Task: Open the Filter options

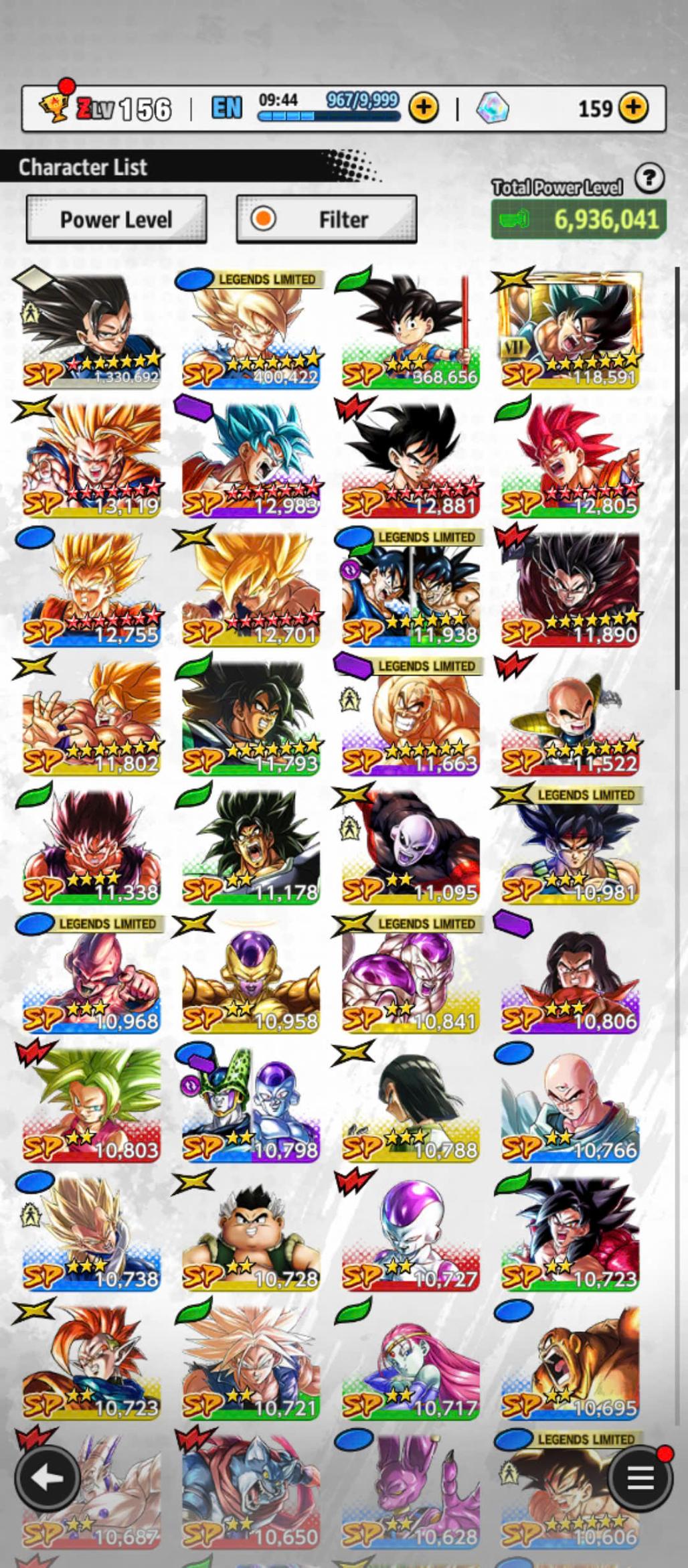Action: click(327, 219)
